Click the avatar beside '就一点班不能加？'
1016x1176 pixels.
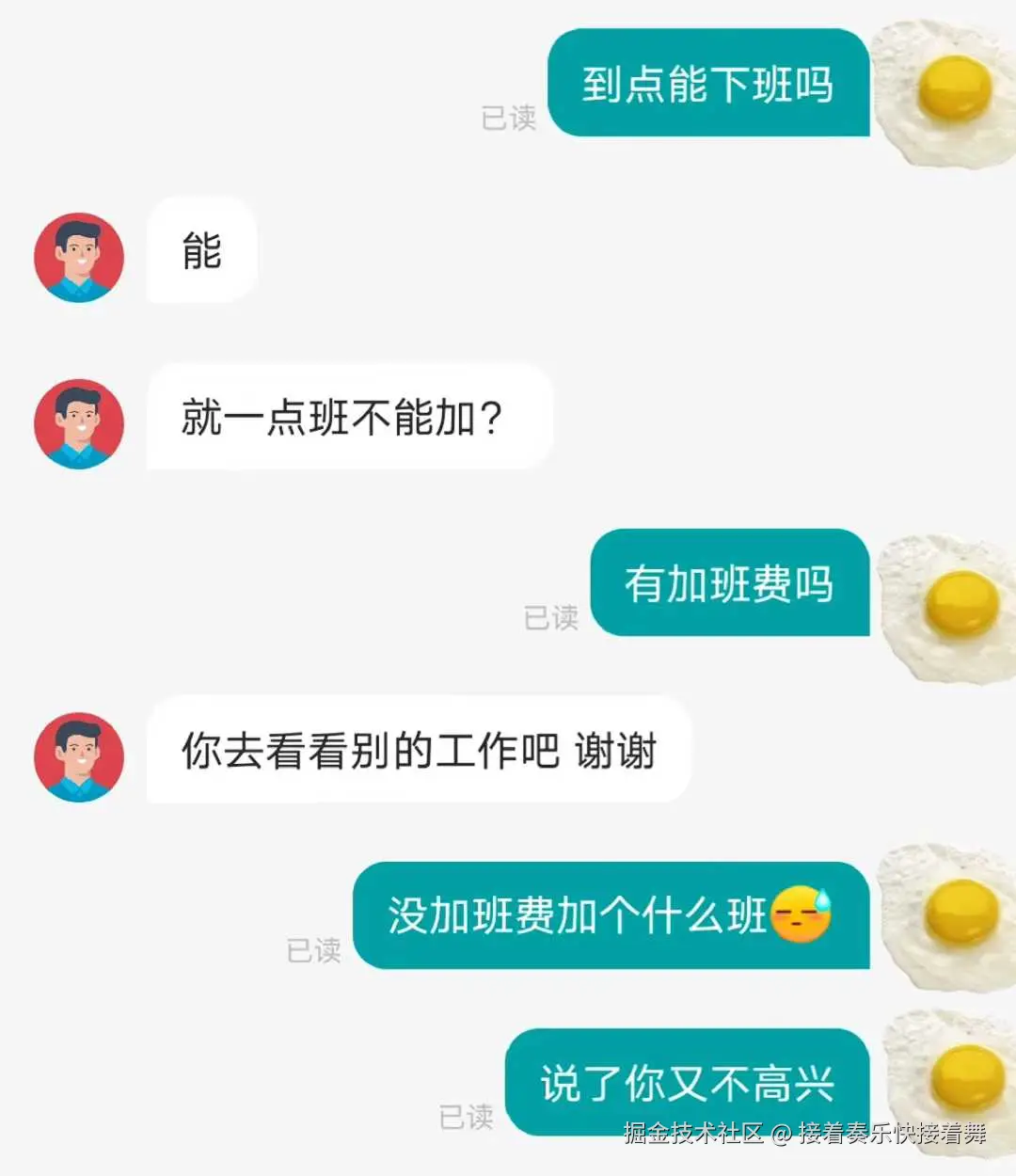79,423
